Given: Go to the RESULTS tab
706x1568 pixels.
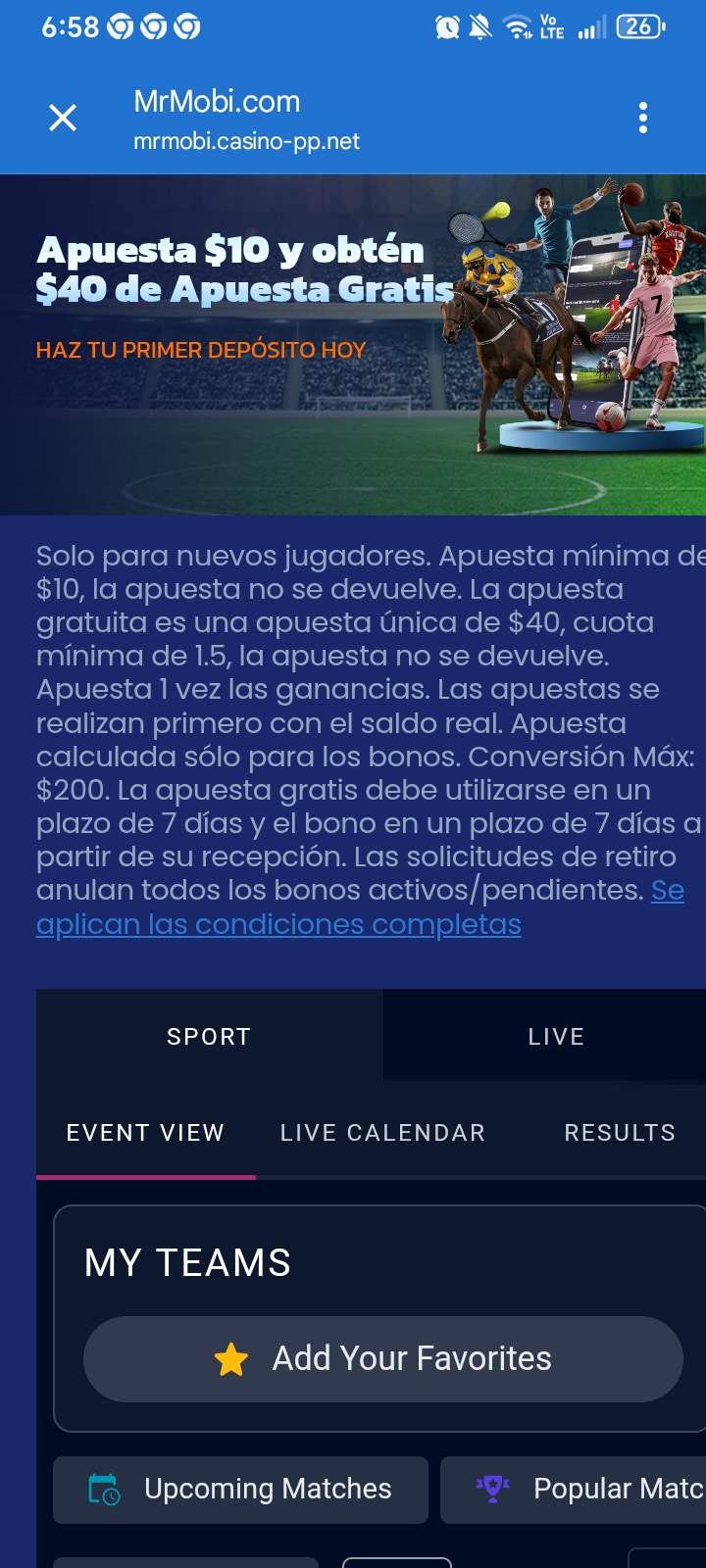Looking at the screenshot, I should pos(620,1133).
